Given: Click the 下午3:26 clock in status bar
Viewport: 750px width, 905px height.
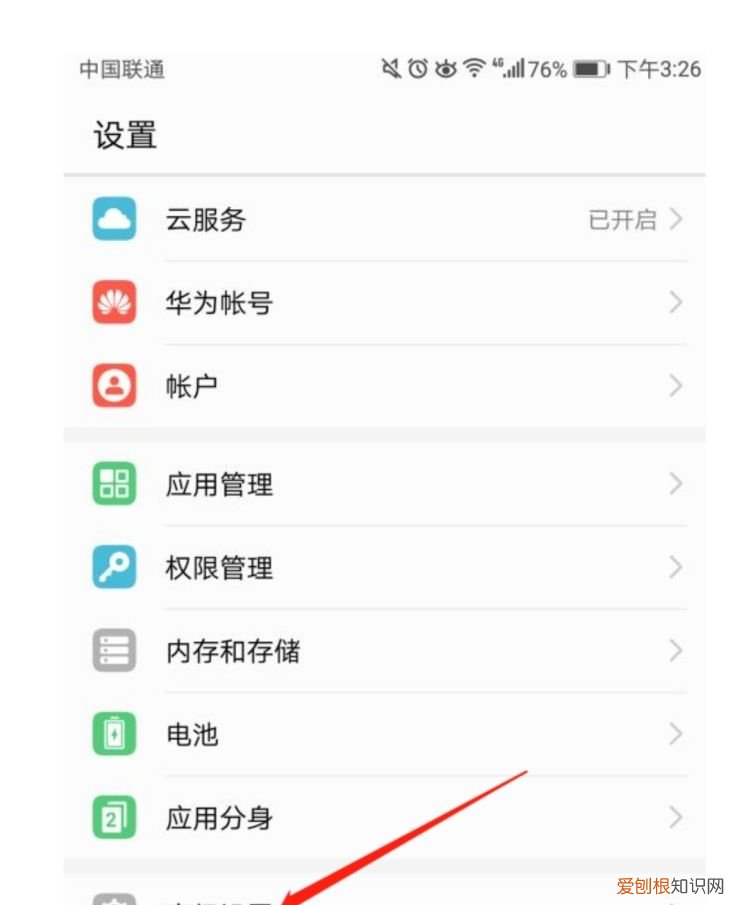Looking at the screenshot, I should [x=660, y=69].
